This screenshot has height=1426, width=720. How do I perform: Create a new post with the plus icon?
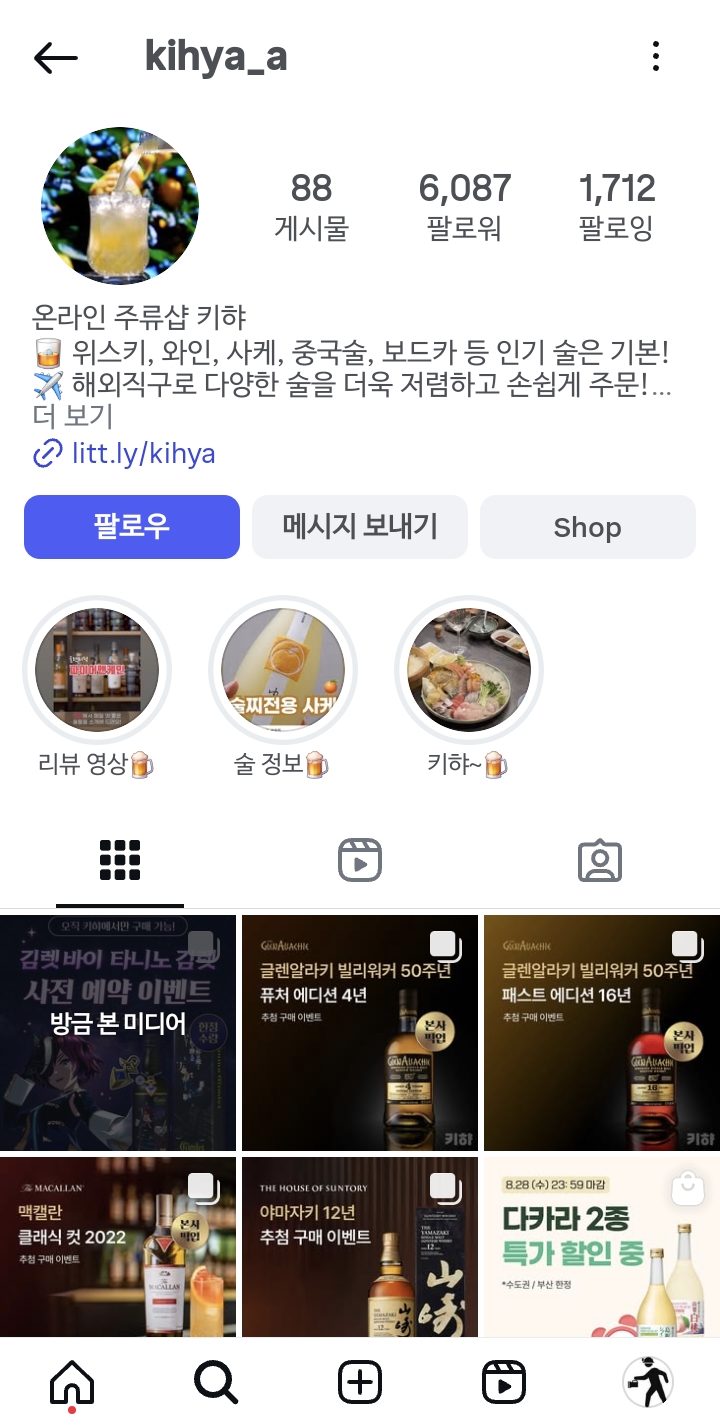[x=360, y=1383]
